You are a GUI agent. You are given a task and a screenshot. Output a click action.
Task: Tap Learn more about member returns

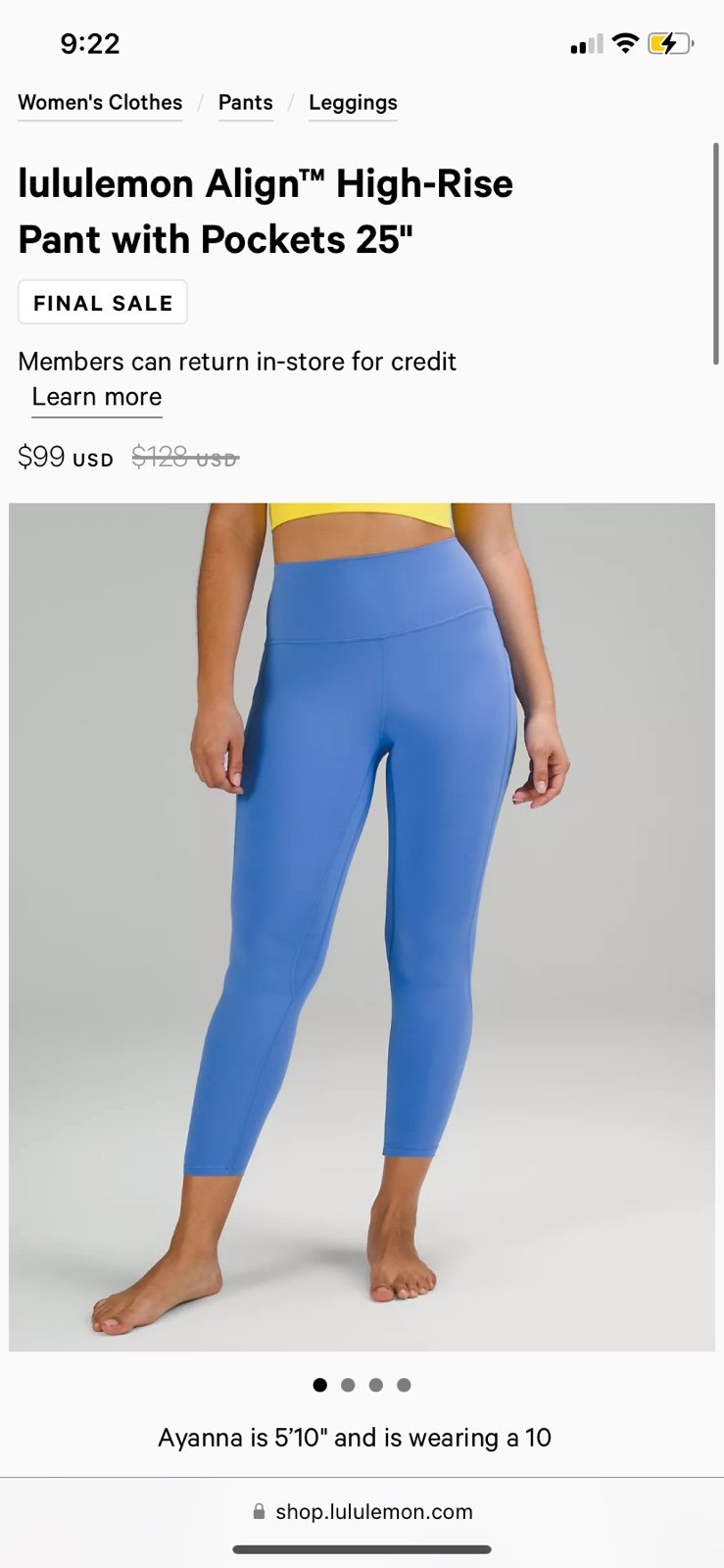(97, 397)
